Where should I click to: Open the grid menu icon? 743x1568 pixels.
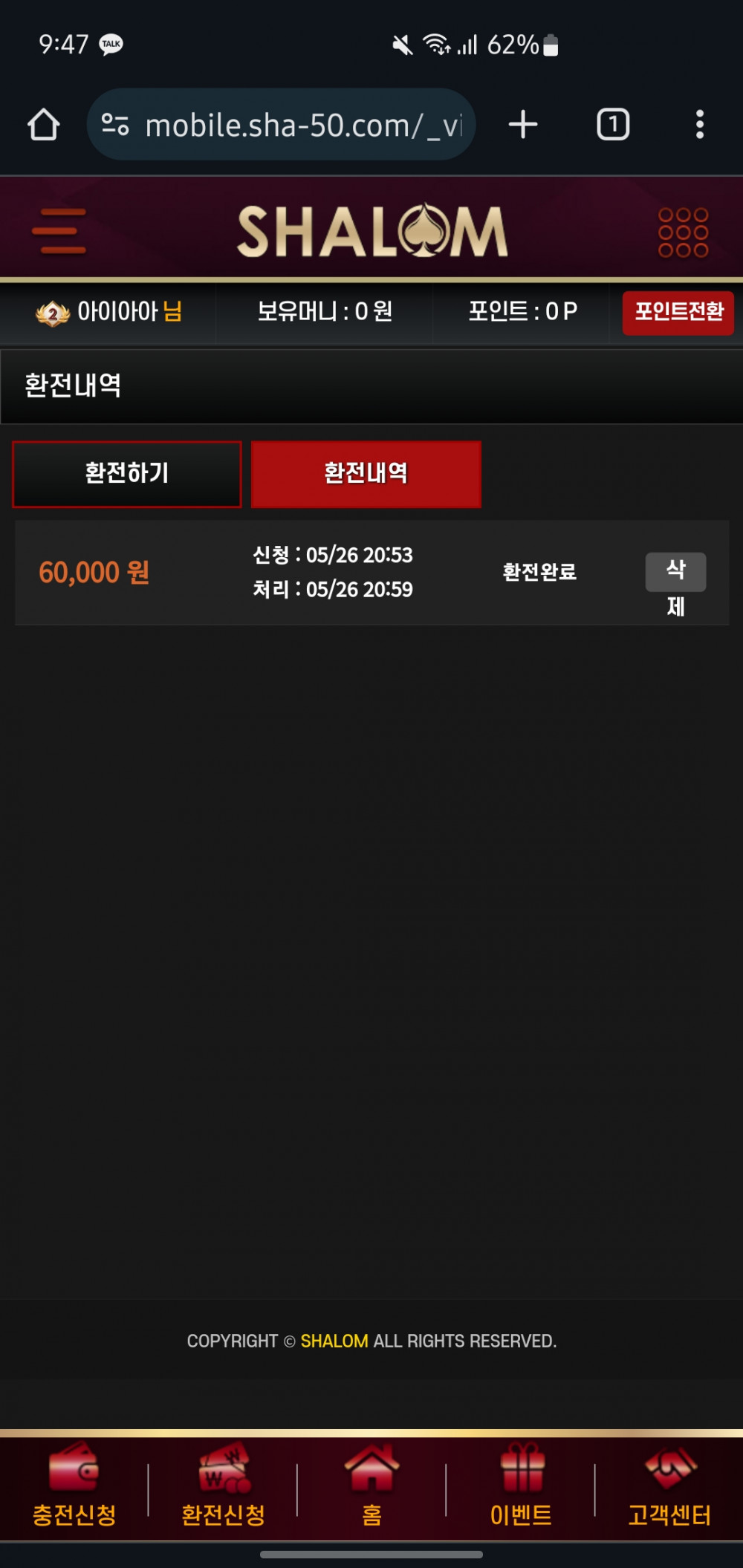point(683,232)
